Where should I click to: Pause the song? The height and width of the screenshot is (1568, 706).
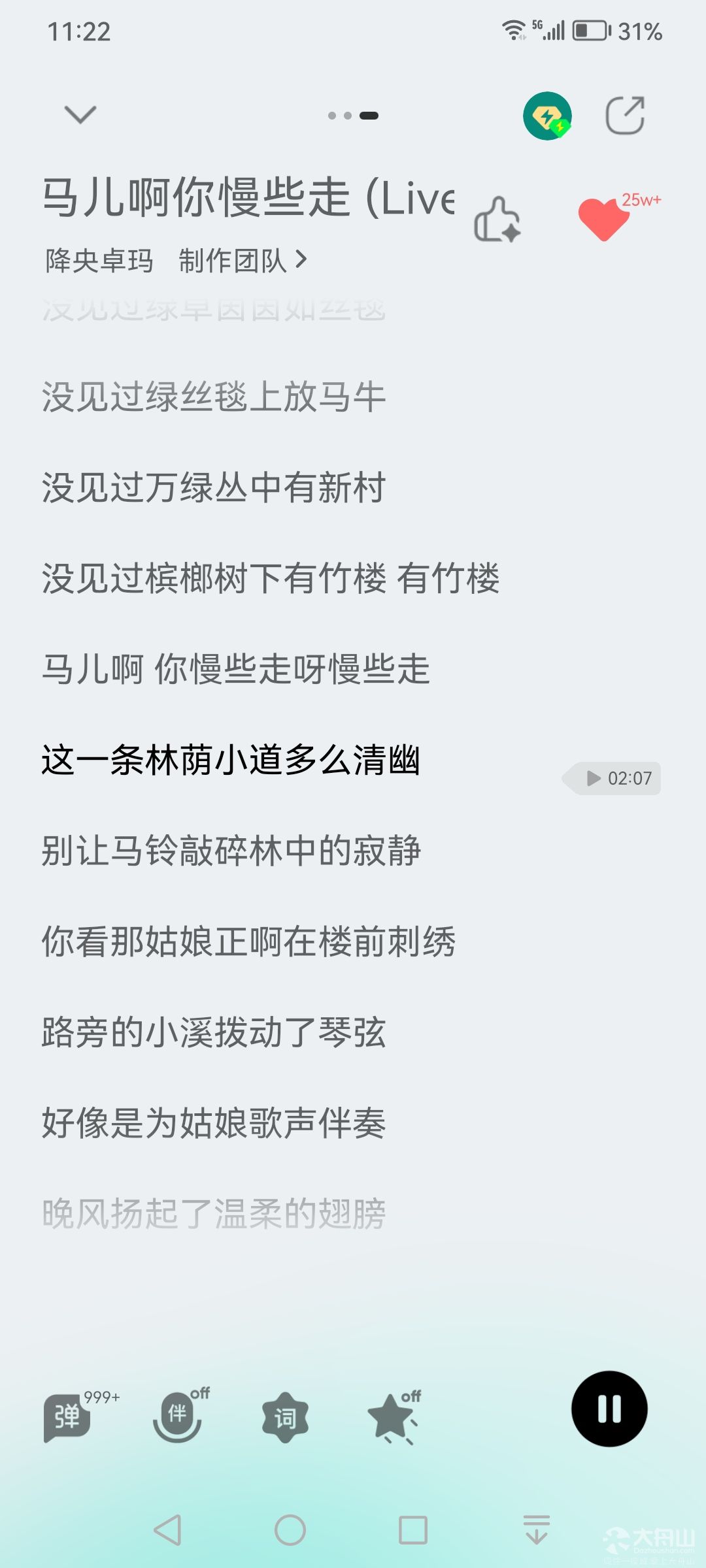(609, 1409)
